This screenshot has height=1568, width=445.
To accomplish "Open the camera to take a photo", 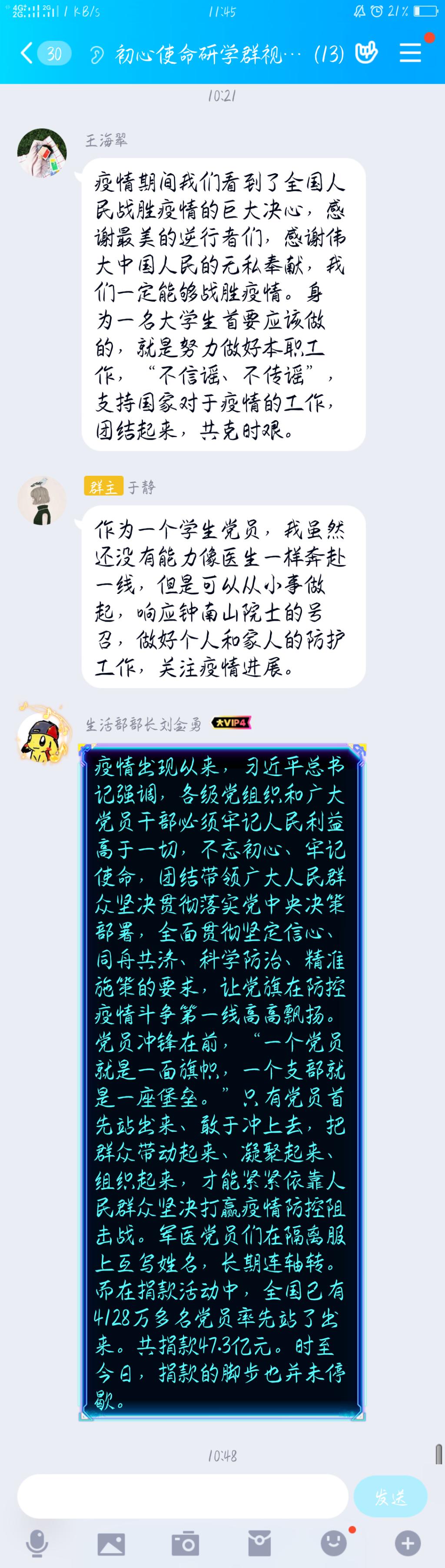I will (x=185, y=1543).
